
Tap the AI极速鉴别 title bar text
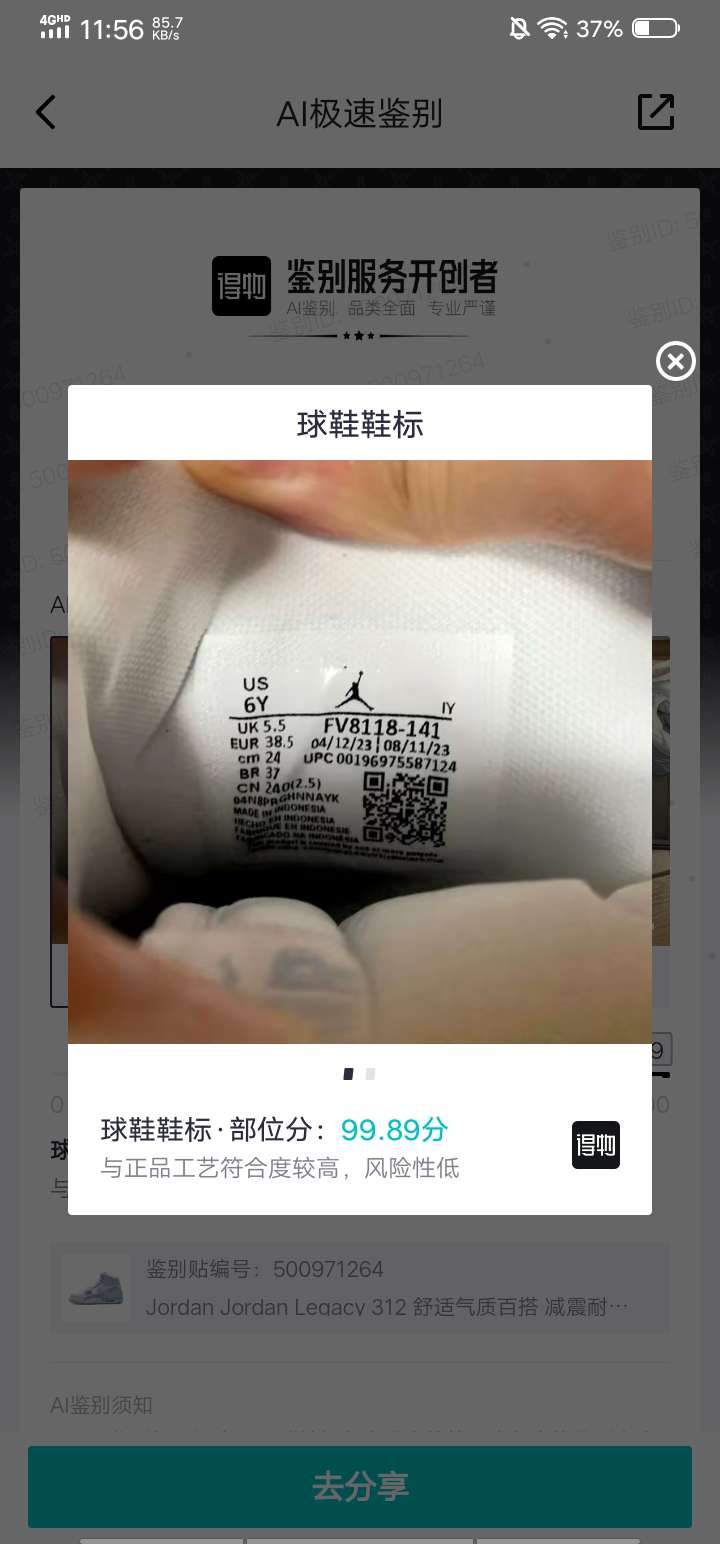coord(359,113)
